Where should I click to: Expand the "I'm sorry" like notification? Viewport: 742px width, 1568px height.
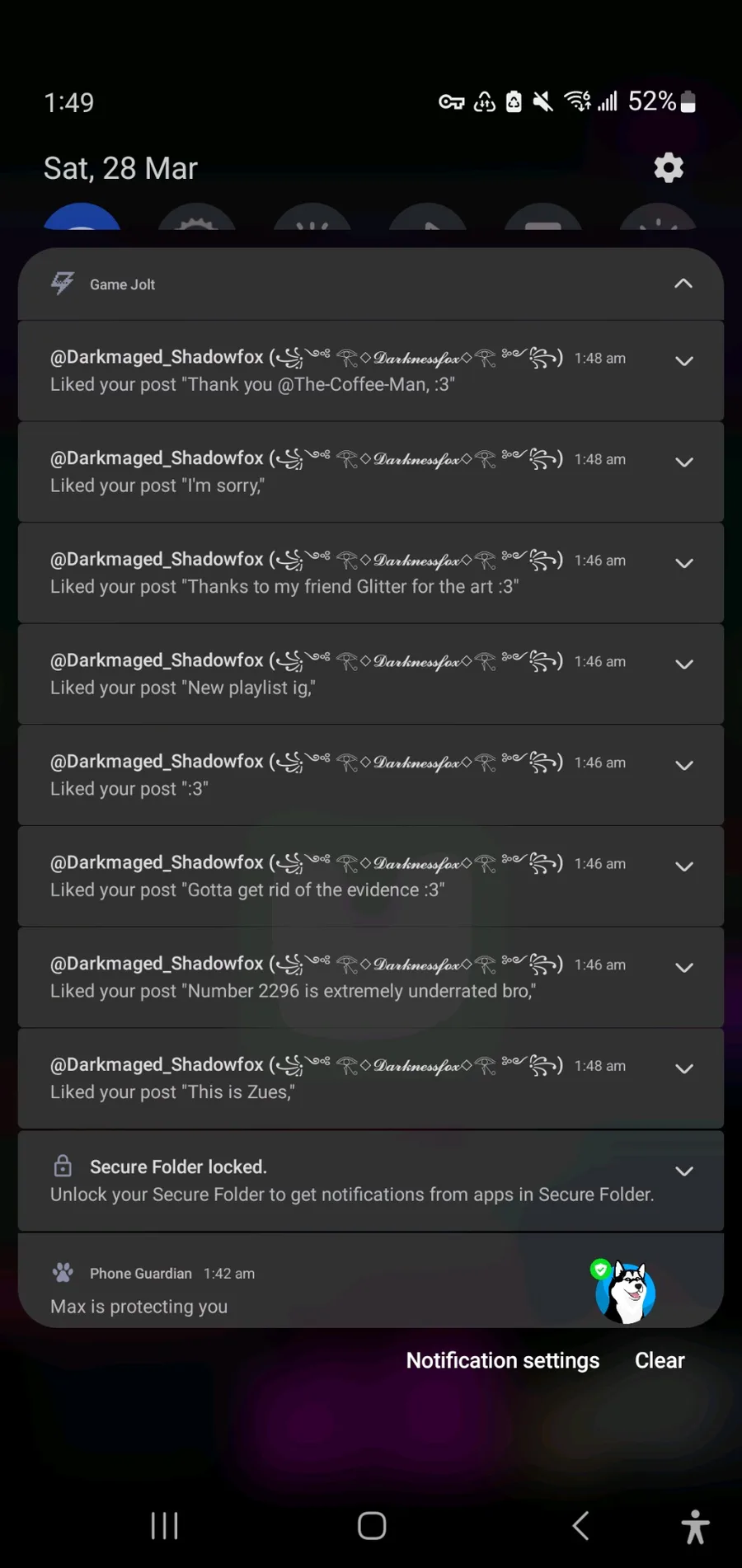683,462
